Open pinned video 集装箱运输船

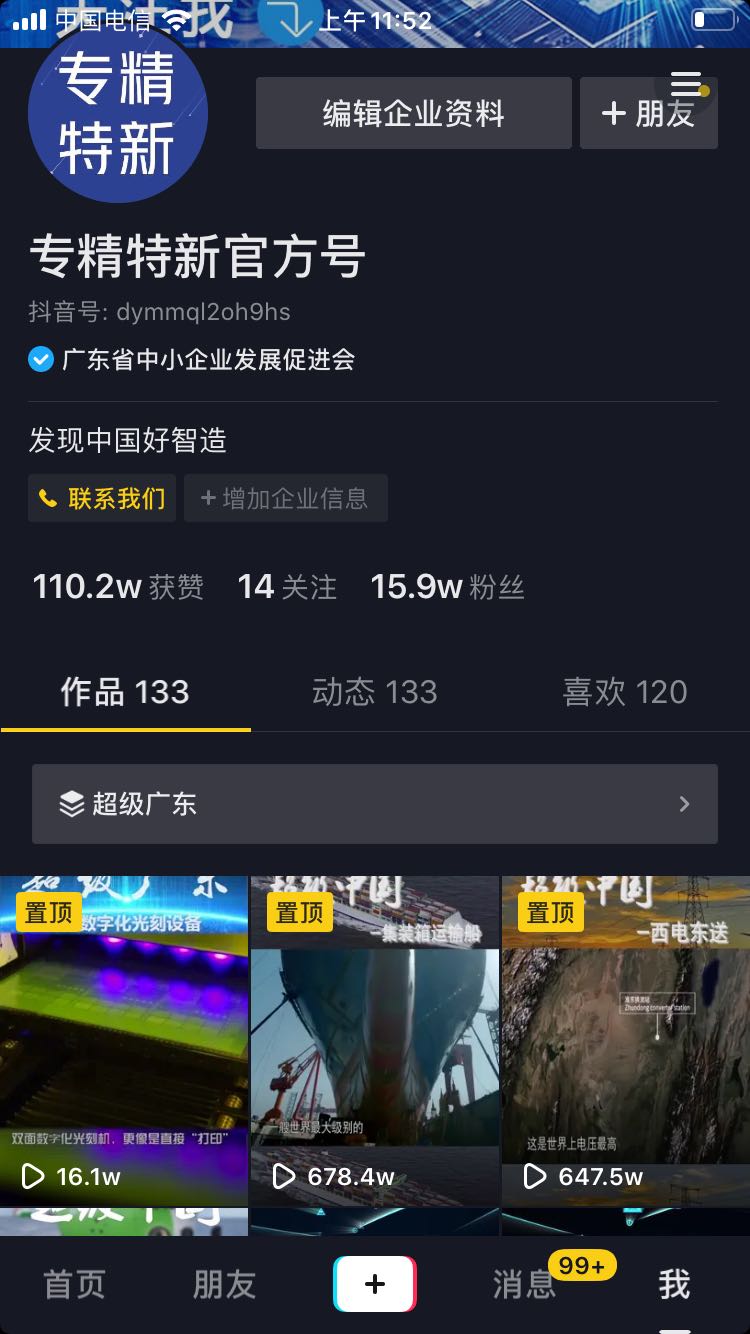coord(374,1040)
